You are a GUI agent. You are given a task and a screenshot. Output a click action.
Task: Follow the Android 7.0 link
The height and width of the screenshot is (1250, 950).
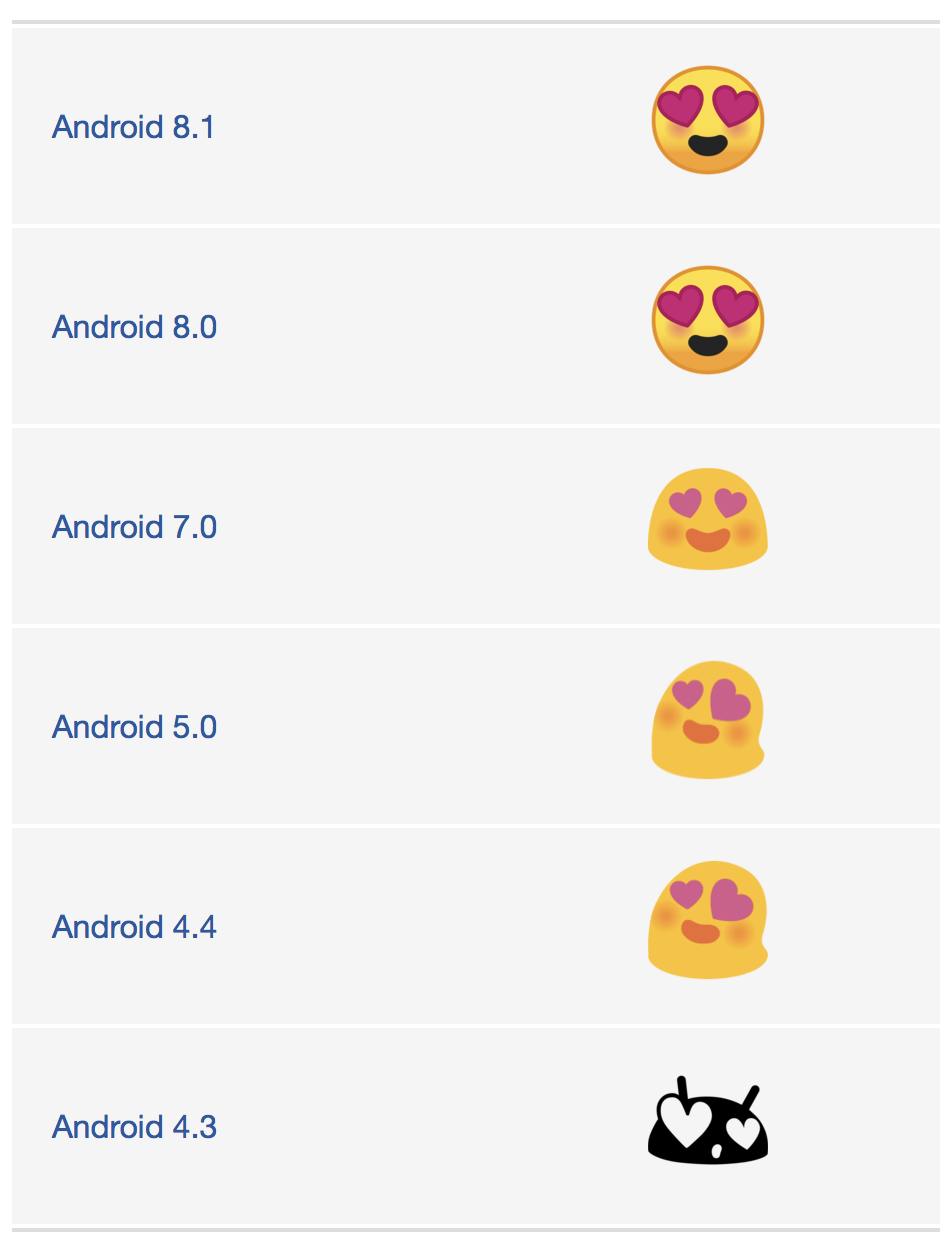coord(133,527)
